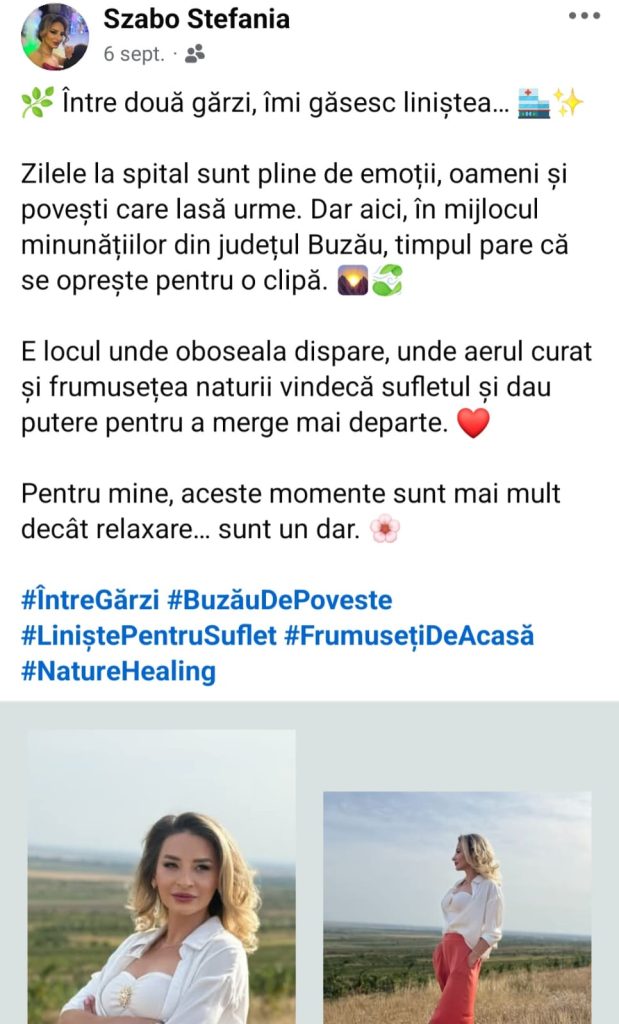Image resolution: width=619 pixels, height=1024 pixels.
Task: Open the #LiniștePentruSuflet hashtag
Action: tap(148, 635)
